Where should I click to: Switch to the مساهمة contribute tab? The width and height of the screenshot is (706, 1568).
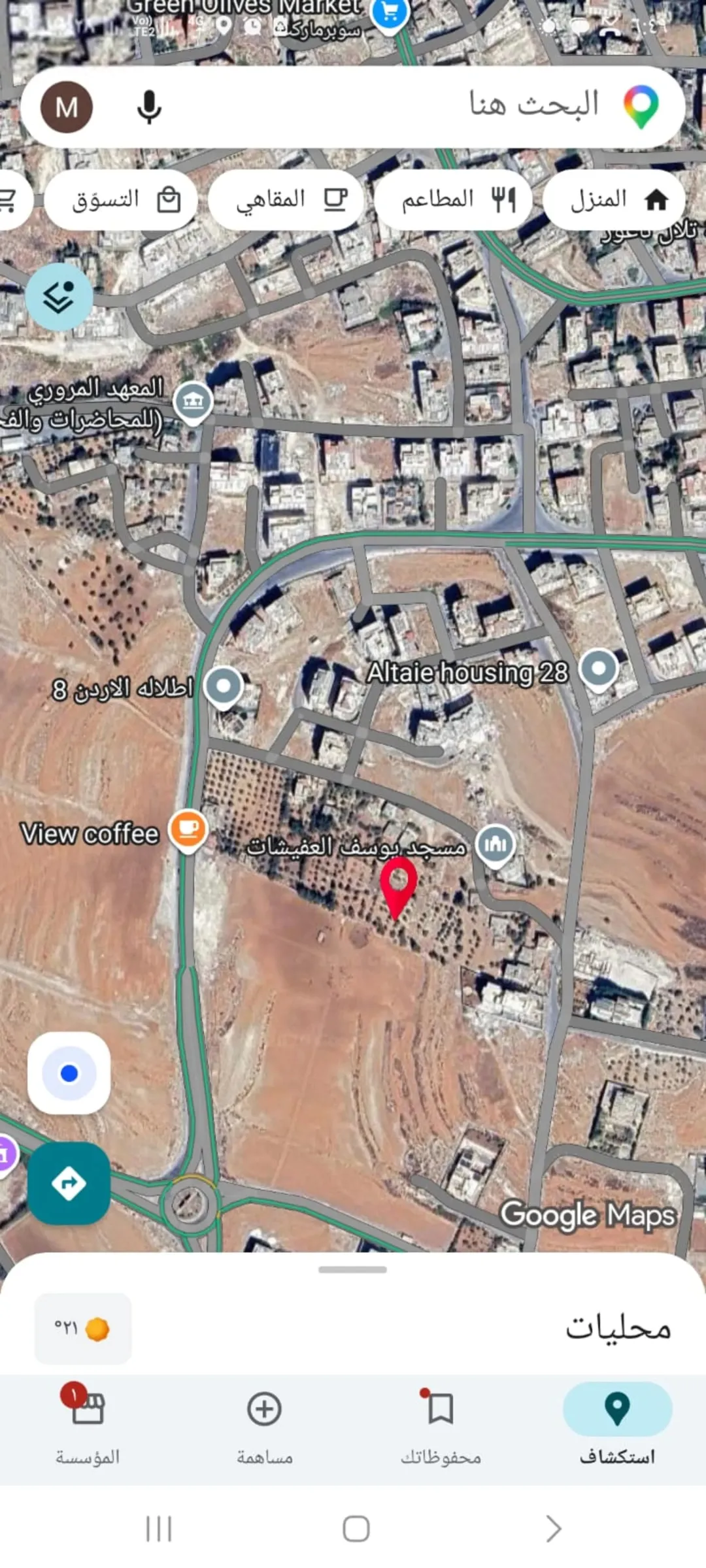click(265, 1428)
